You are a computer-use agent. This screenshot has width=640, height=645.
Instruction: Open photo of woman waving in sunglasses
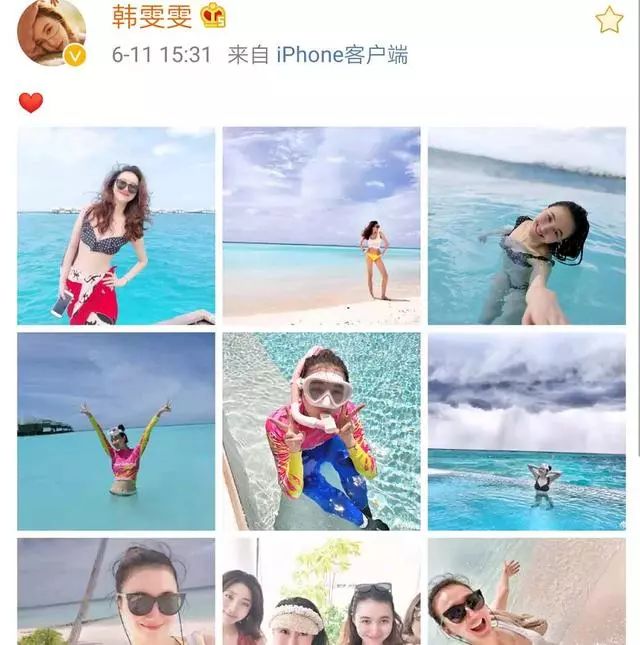click(x=526, y=592)
